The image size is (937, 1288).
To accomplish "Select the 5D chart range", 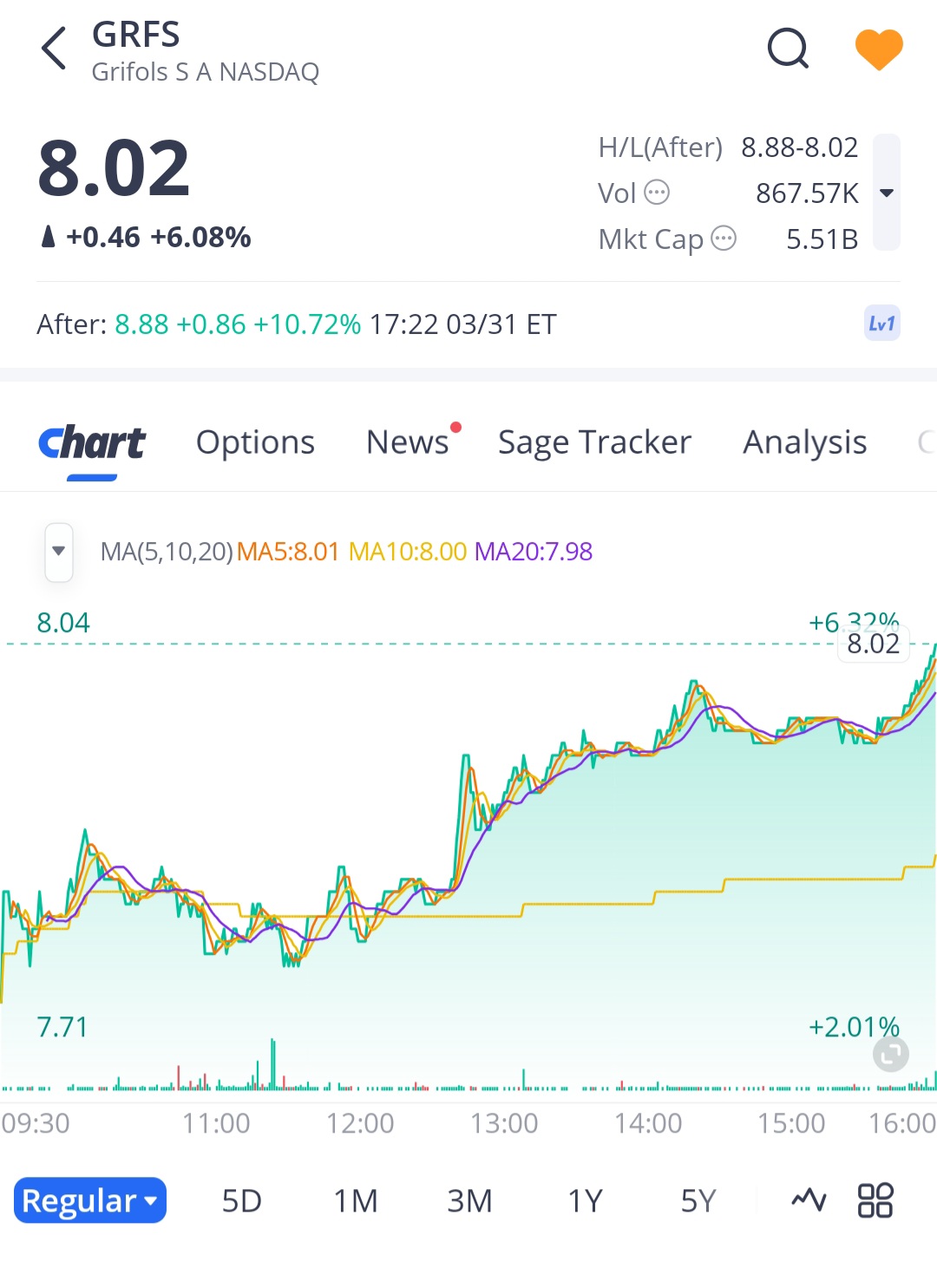I will coord(241,1201).
